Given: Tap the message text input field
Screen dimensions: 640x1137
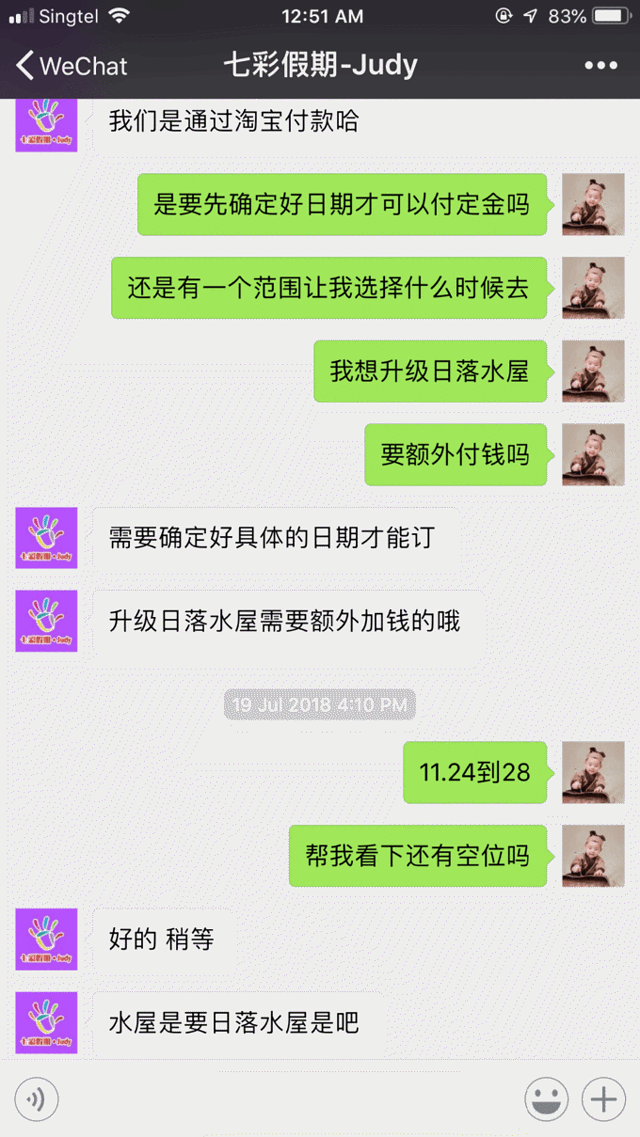Looking at the screenshot, I should point(290,1100).
